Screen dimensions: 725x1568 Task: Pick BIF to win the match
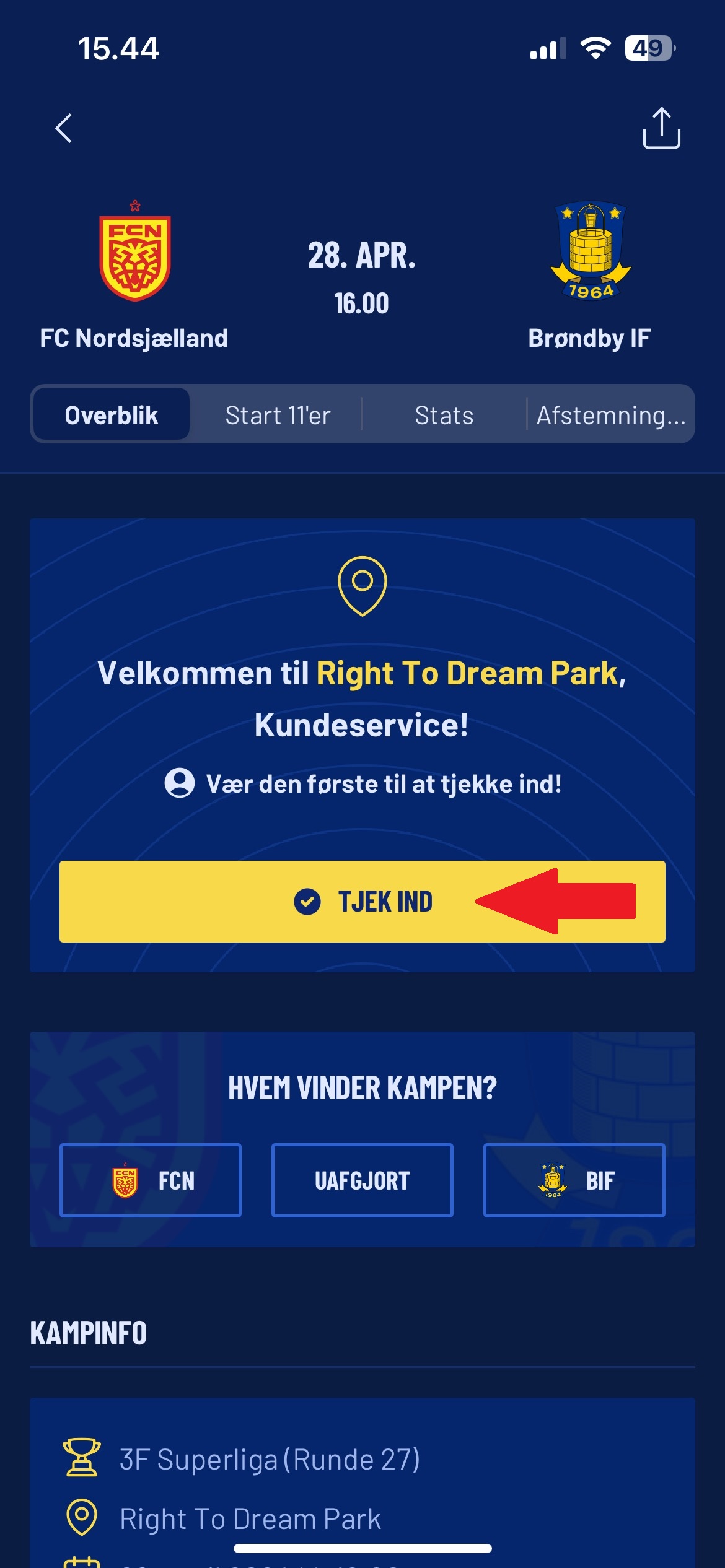[574, 1180]
